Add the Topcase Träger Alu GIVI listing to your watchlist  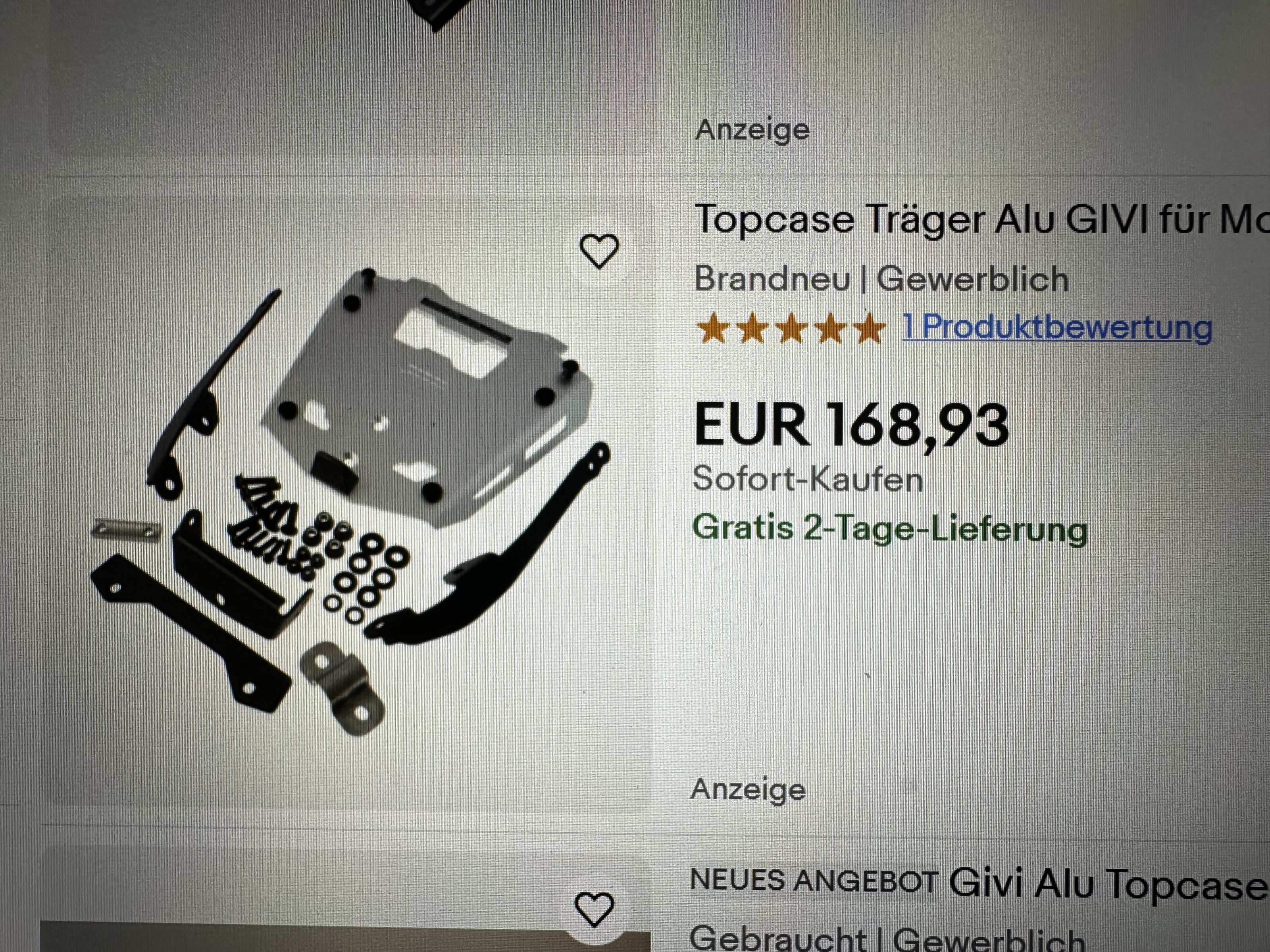[x=599, y=251]
